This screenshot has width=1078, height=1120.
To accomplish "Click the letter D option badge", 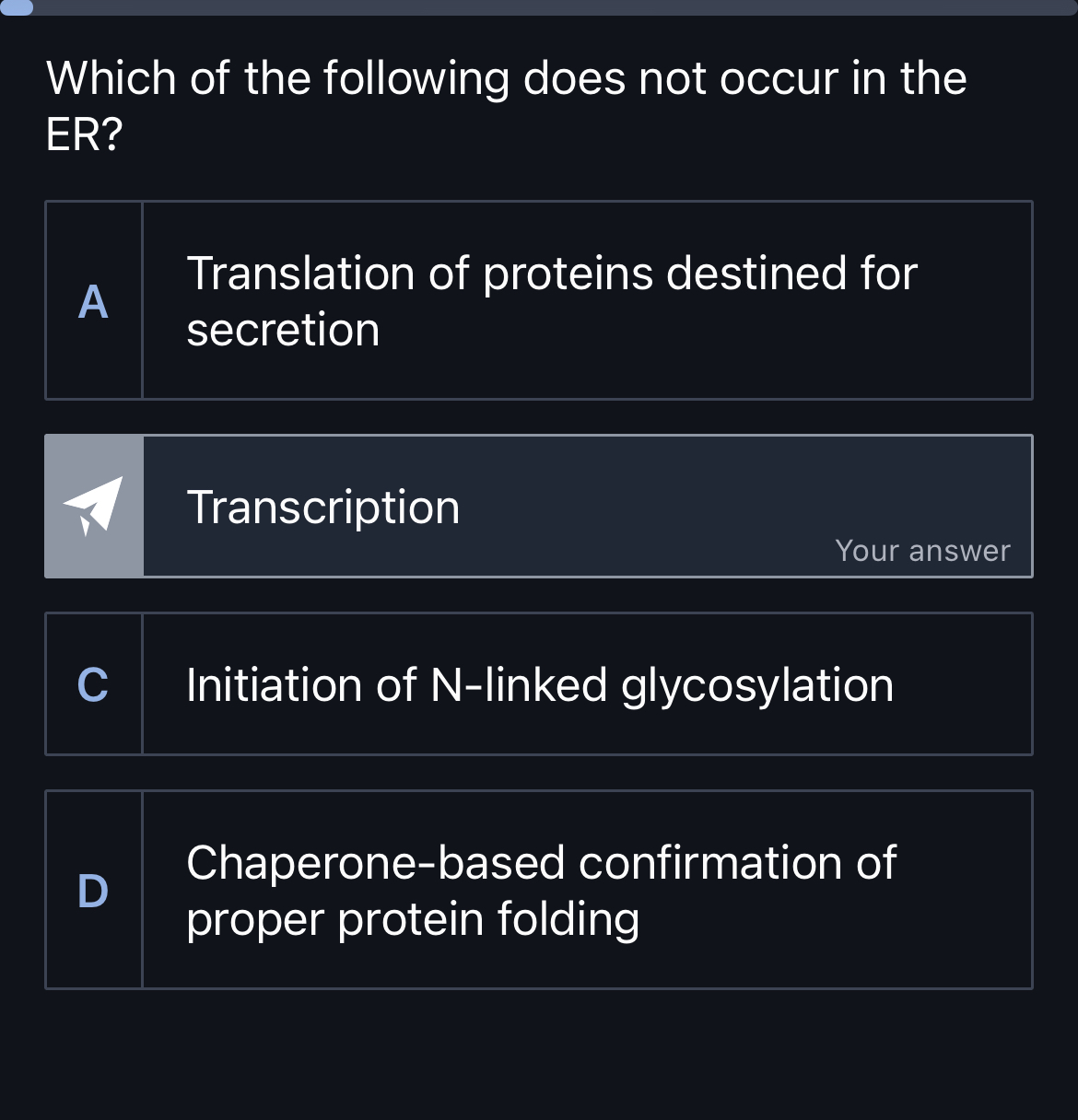I will point(92,889).
